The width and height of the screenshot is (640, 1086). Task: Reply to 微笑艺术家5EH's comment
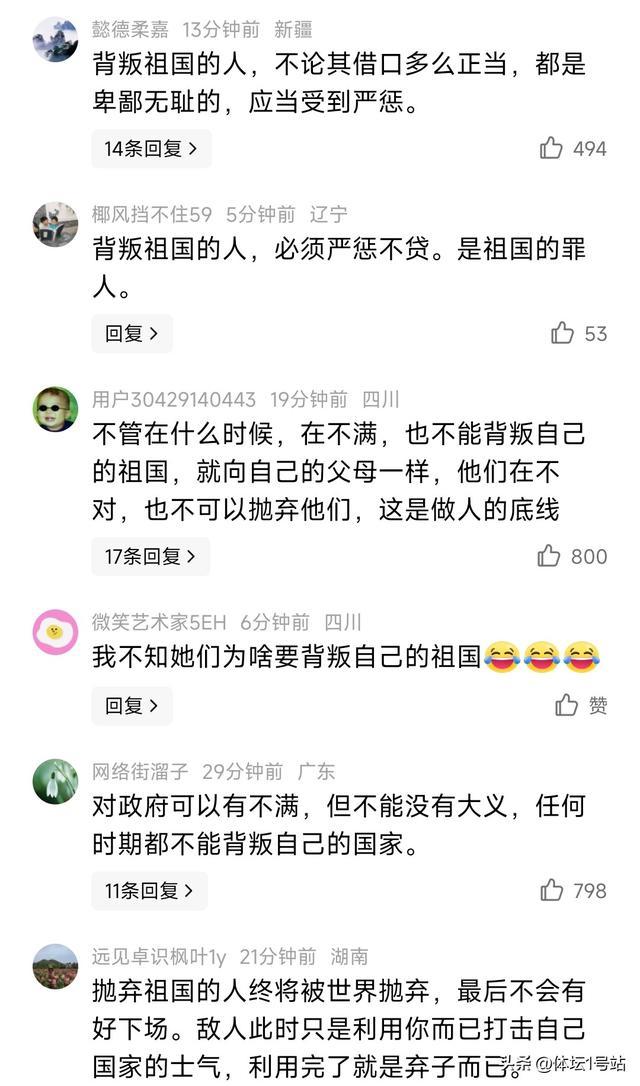pyautogui.click(x=132, y=706)
